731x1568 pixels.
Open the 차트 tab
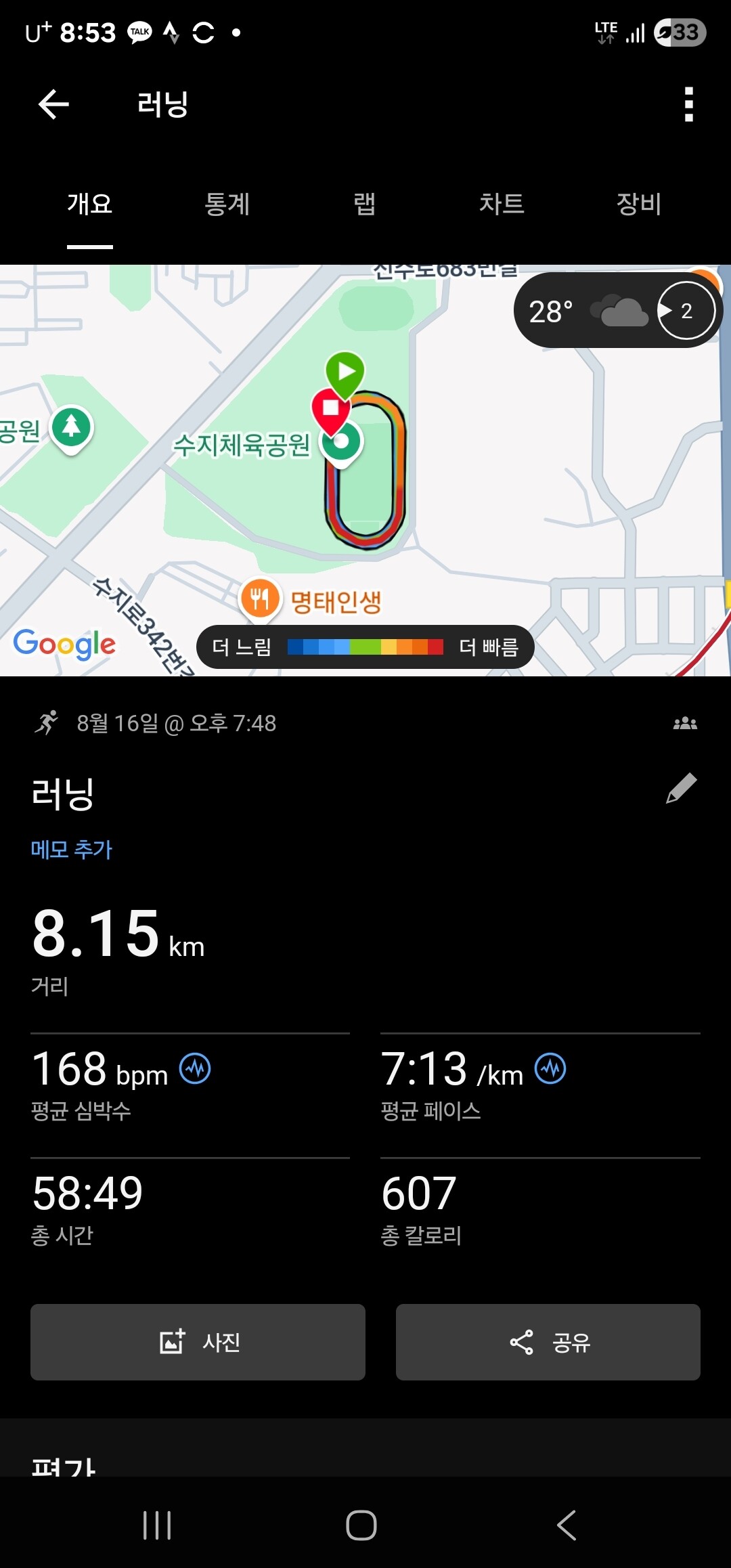pos(502,204)
